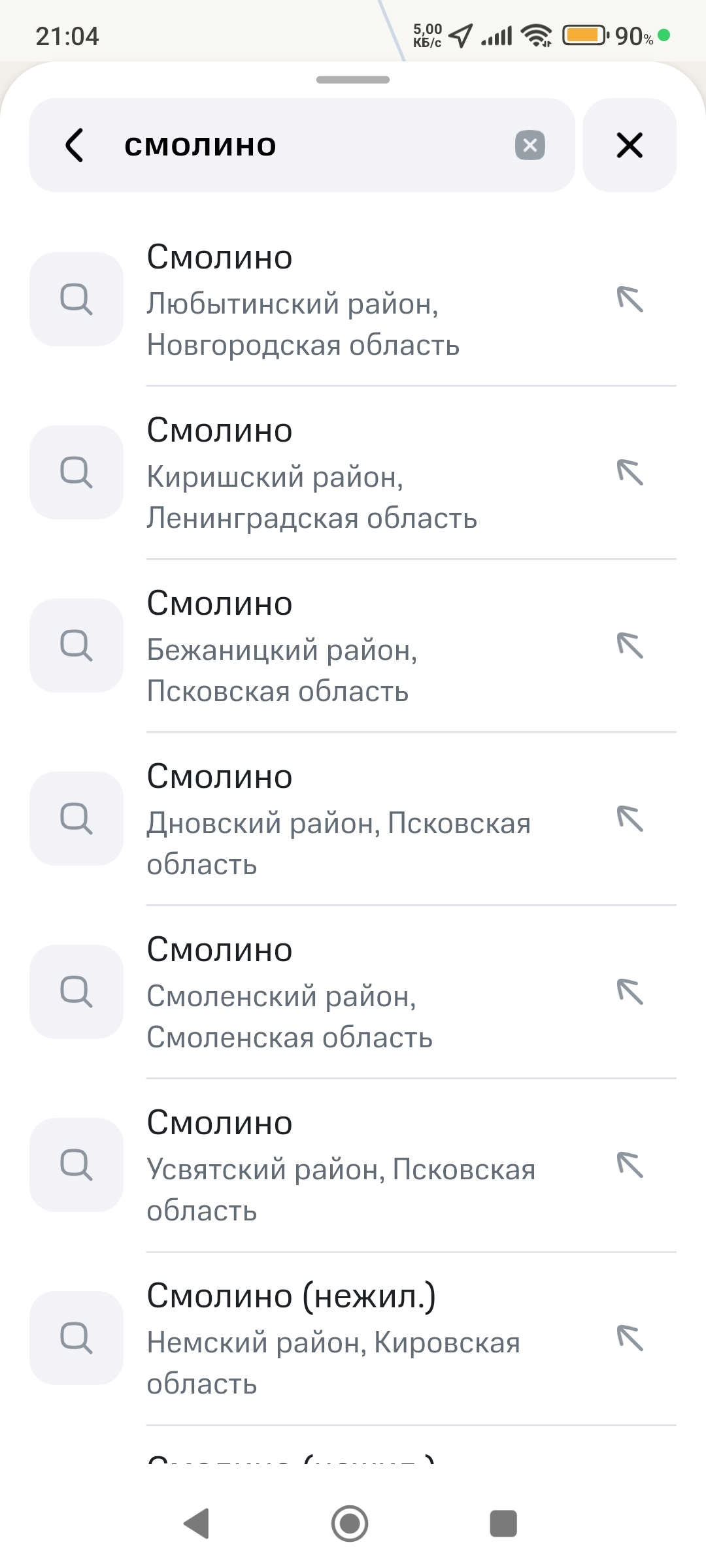
Task: Tap the system back button in navigation bar
Action: pos(197,1524)
